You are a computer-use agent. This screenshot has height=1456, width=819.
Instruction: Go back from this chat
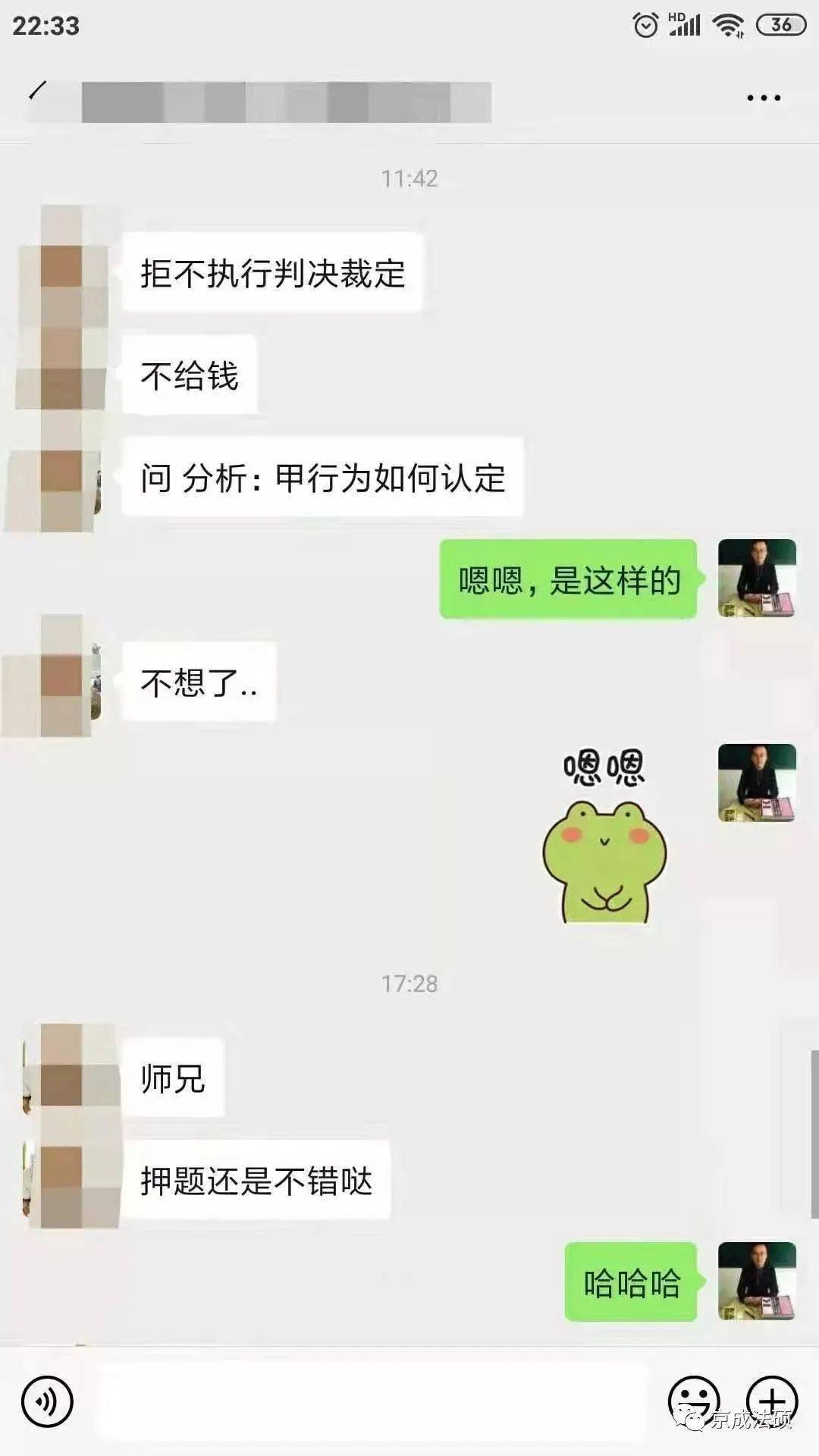pyautogui.click(x=36, y=93)
